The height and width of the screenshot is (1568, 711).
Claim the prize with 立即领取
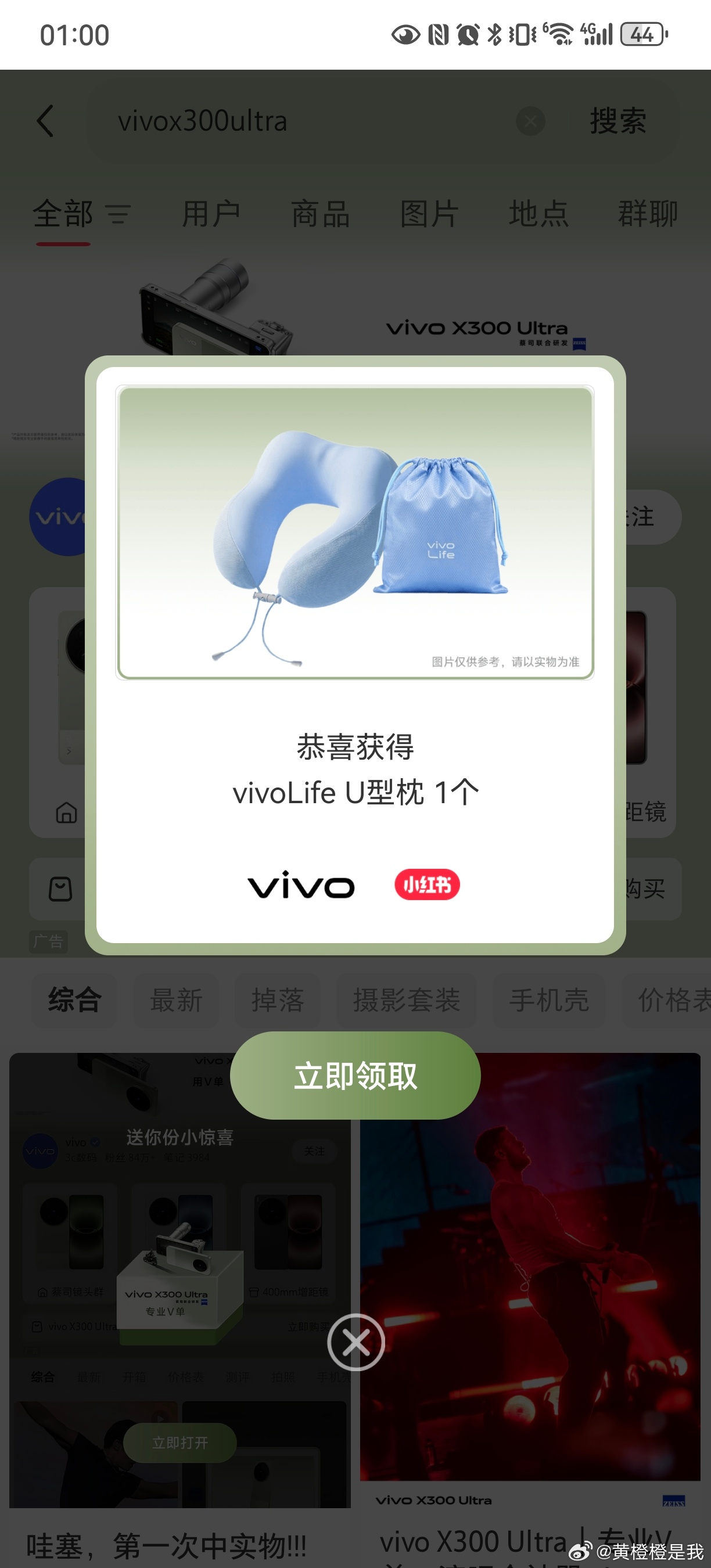click(355, 1075)
